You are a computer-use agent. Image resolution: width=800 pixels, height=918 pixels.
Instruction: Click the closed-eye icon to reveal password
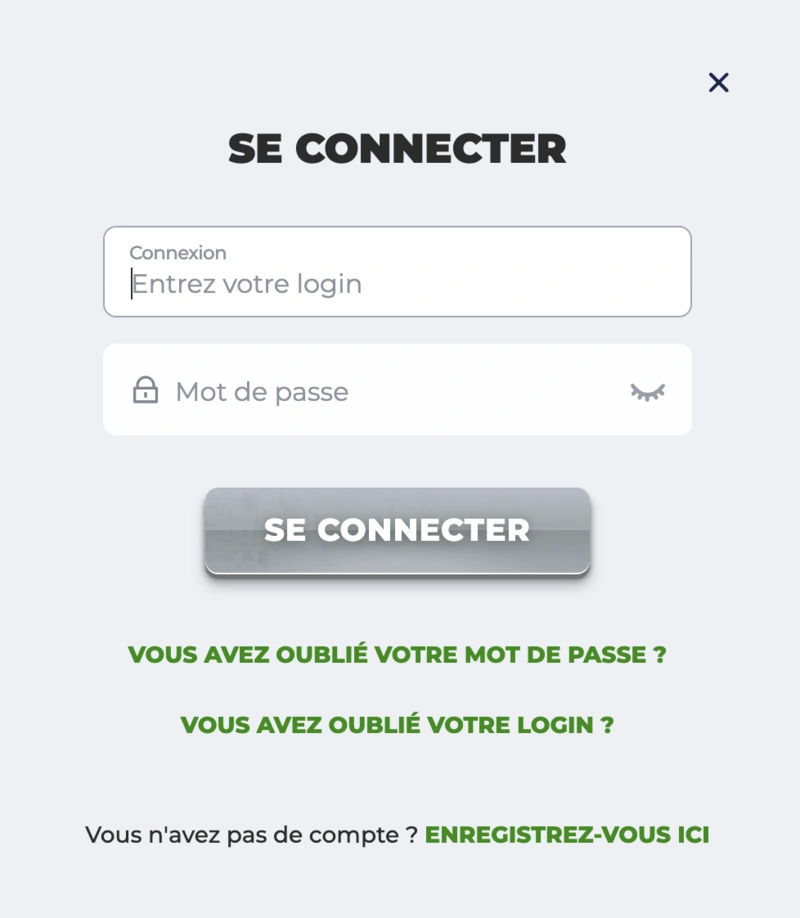(648, 391)
